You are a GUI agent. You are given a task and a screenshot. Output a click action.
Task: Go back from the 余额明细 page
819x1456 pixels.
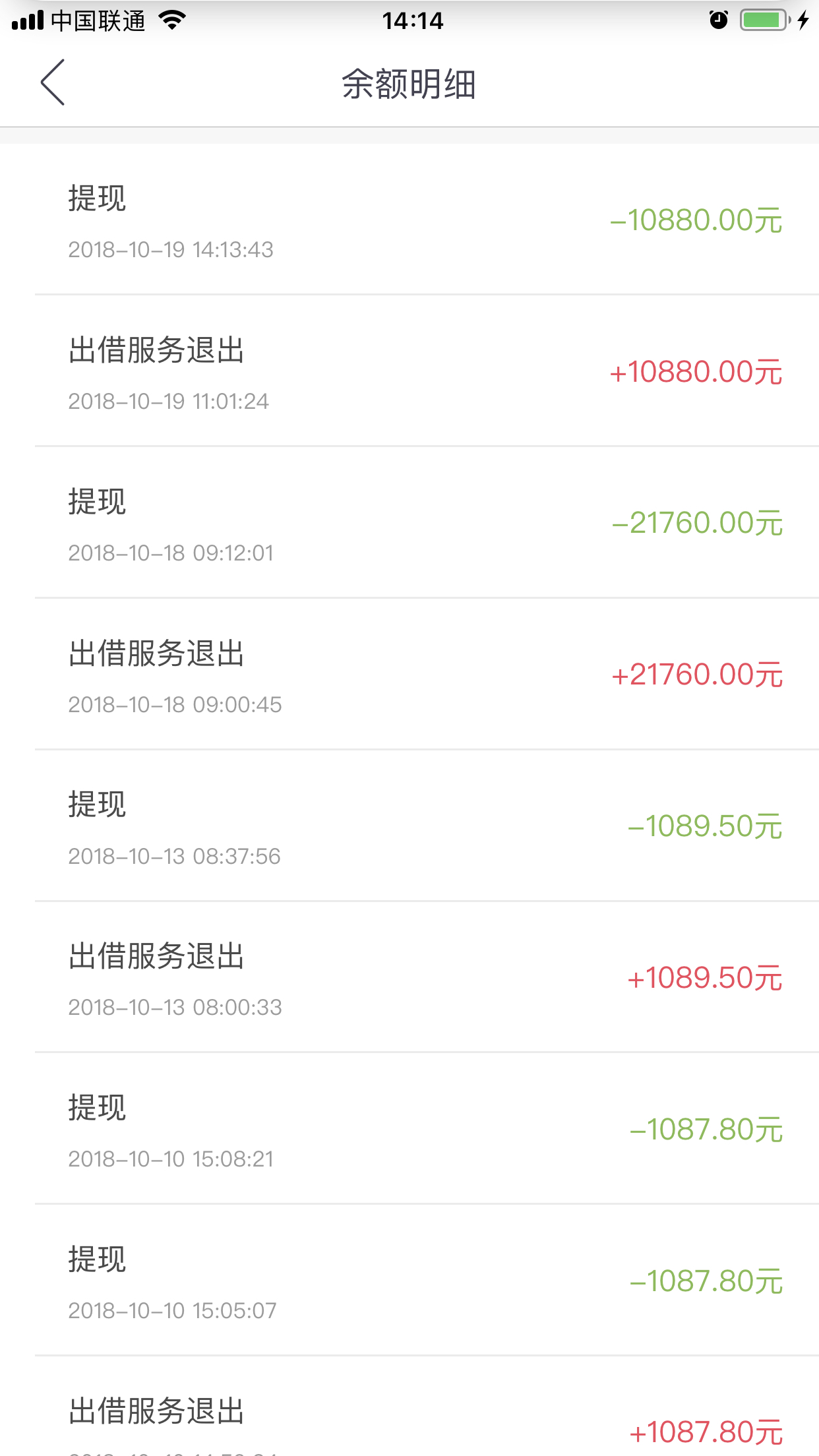53,82
